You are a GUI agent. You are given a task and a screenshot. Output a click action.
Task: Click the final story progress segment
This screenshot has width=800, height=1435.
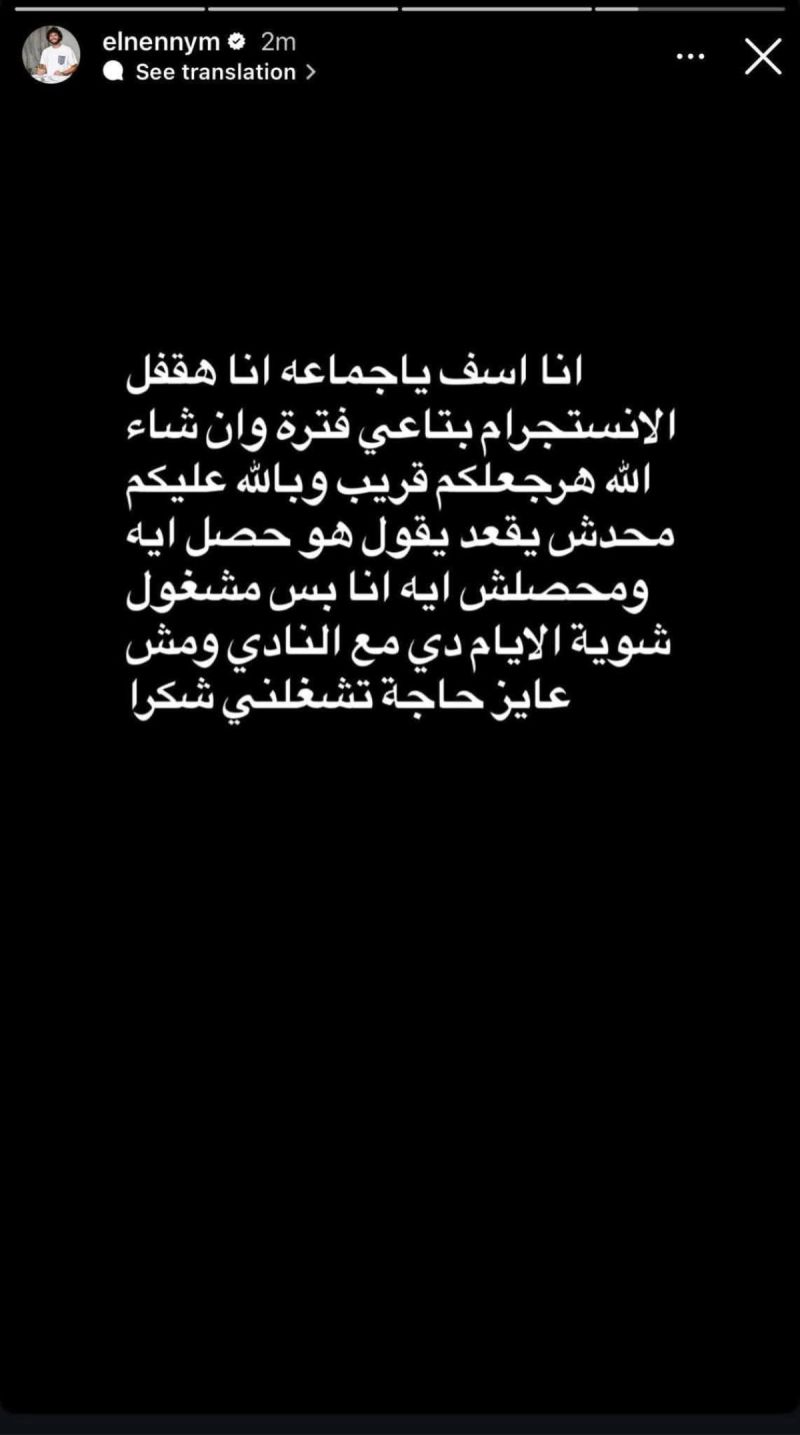tap(690, 10)
